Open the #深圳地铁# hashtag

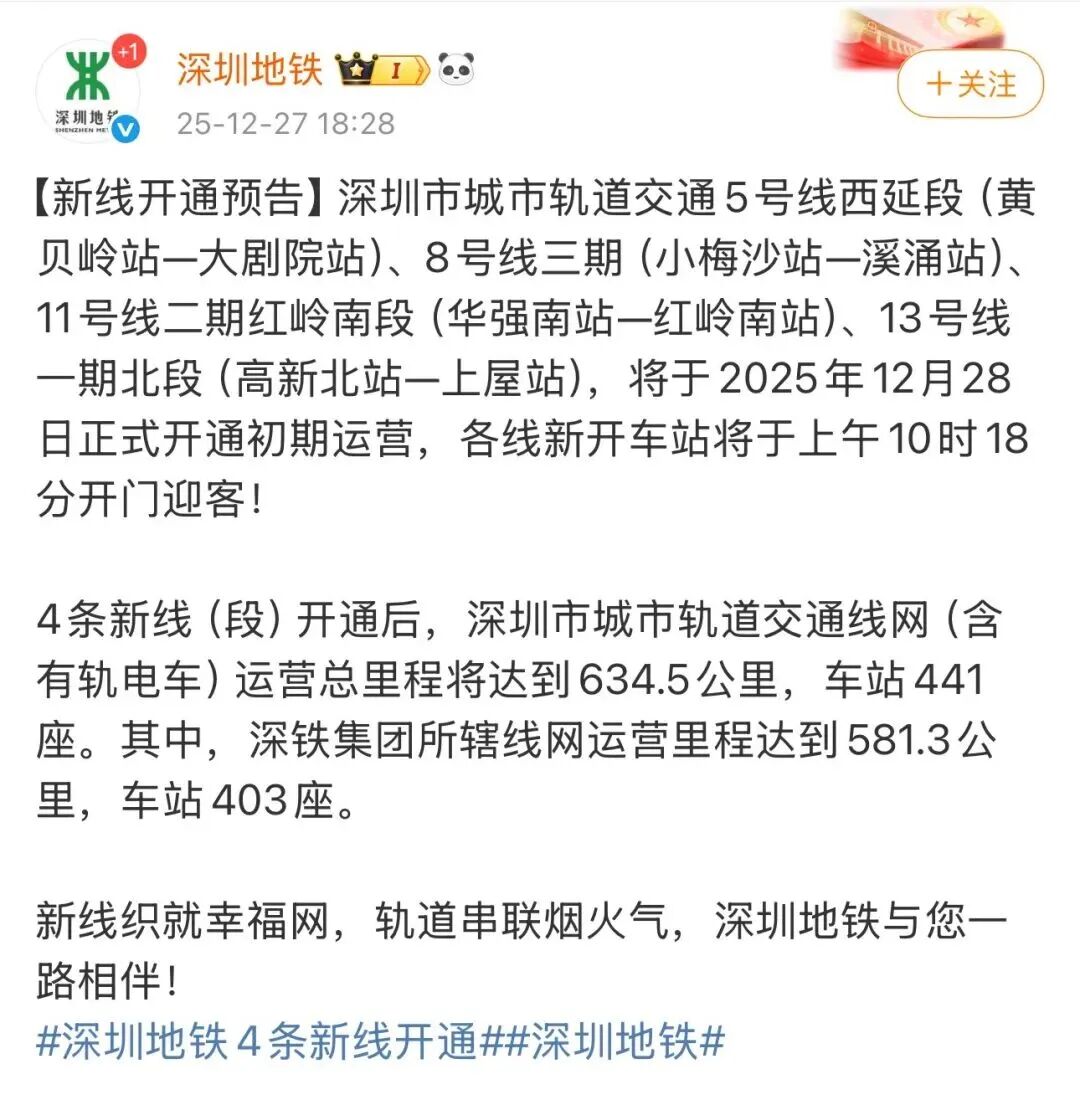(614, 1043)
